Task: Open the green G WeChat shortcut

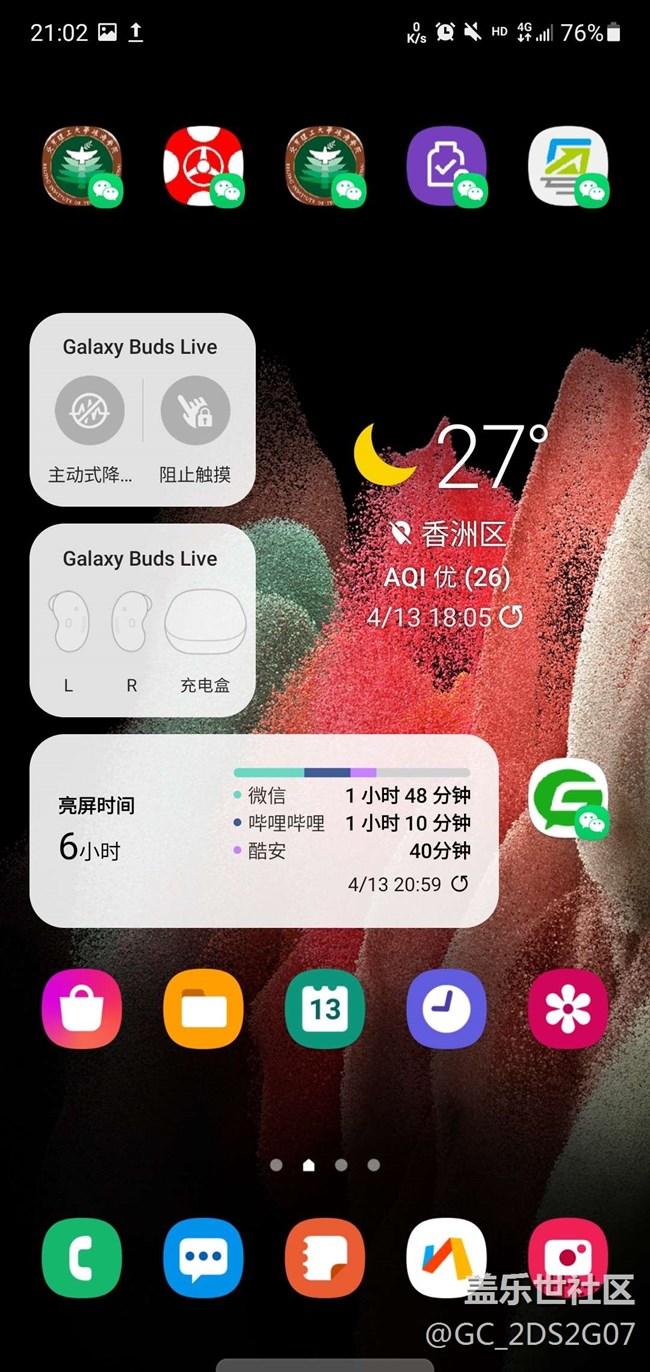Action: click(x=567, y=799)
